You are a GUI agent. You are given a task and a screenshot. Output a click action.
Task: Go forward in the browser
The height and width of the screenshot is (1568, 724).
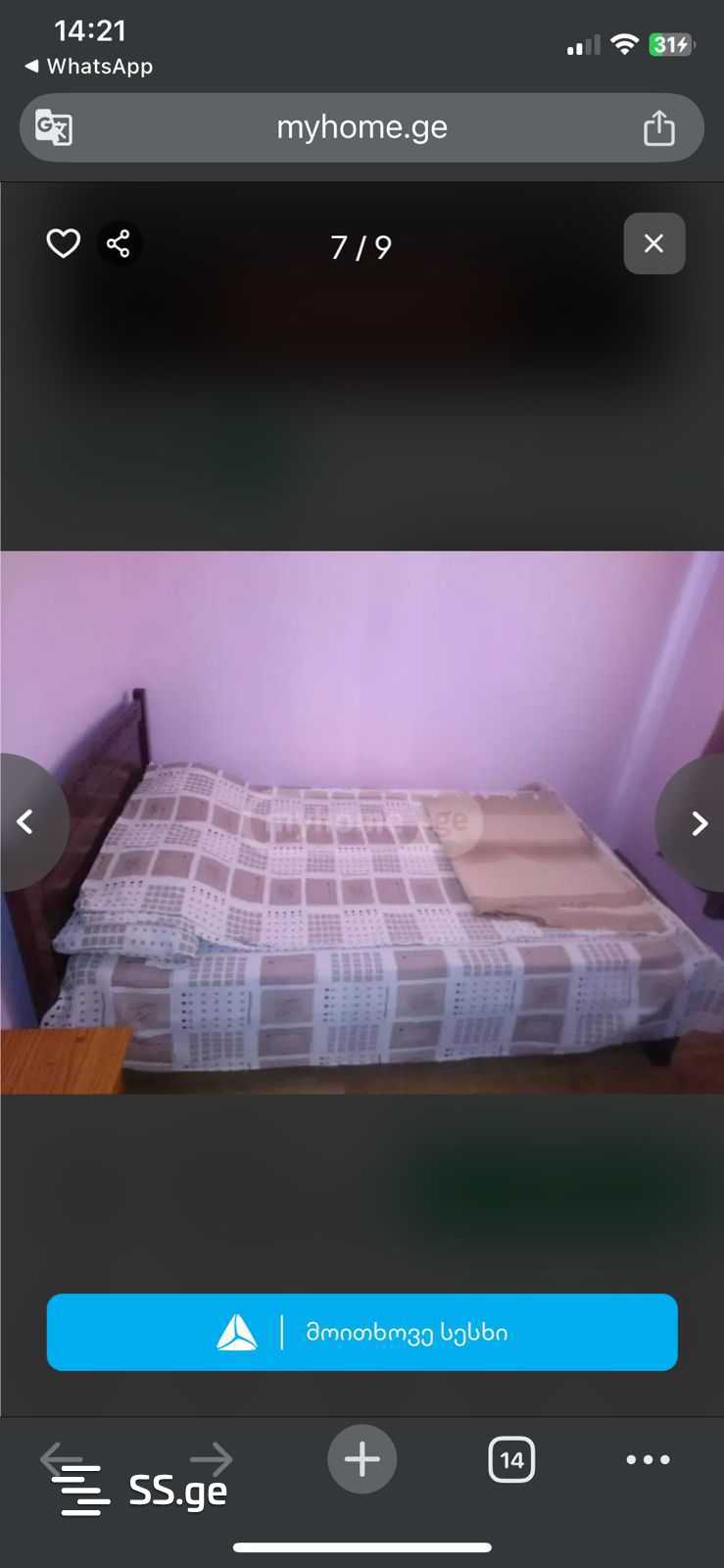(212, 1457)
